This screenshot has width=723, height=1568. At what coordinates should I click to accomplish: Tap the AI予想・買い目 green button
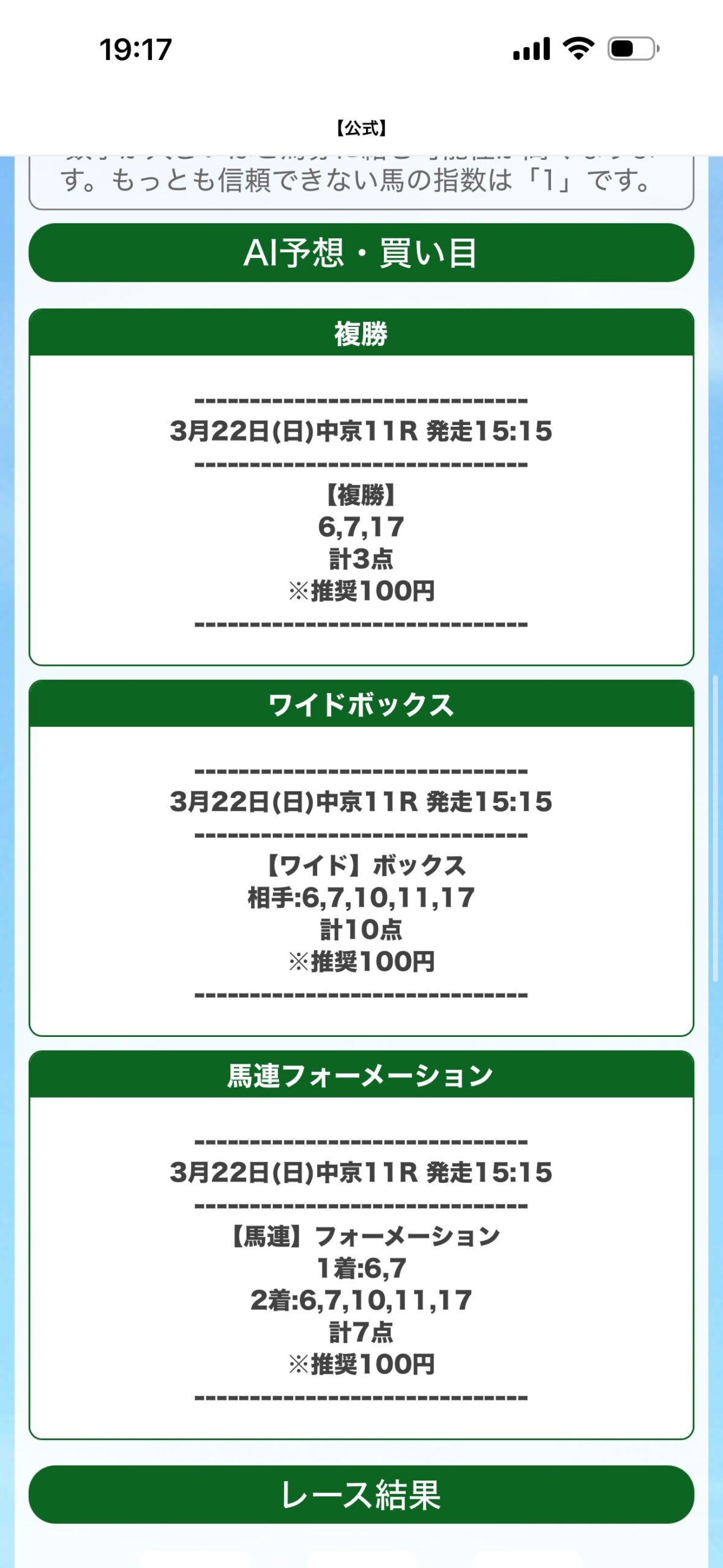pyautogui.click(x=361, y=252)
